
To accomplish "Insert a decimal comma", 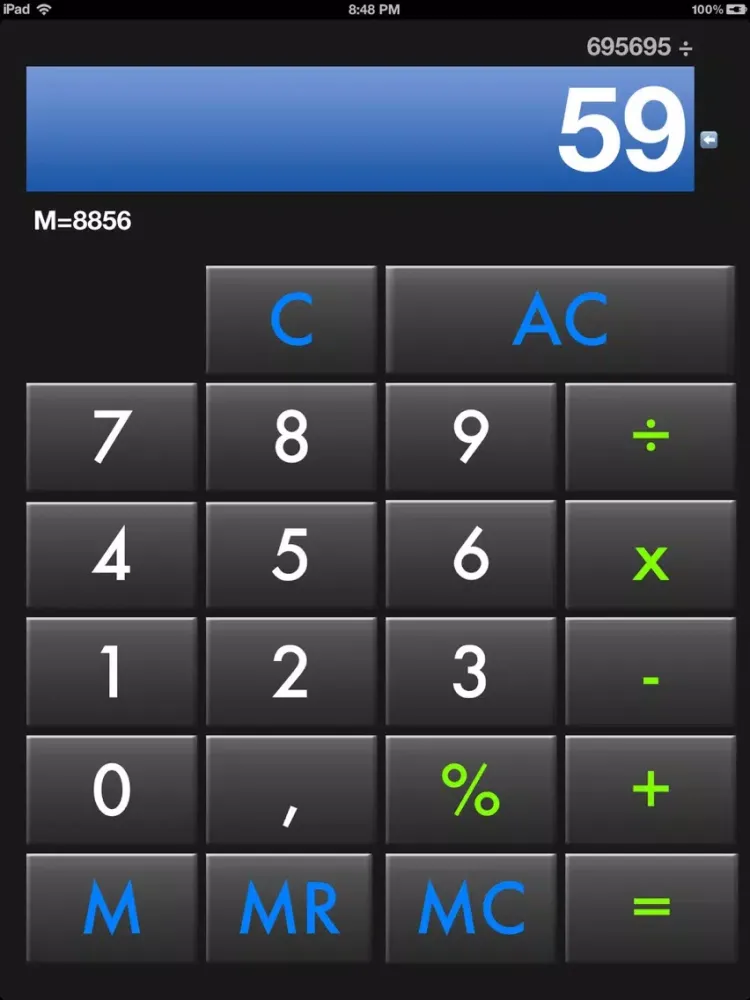I will [x=291, y=790].
